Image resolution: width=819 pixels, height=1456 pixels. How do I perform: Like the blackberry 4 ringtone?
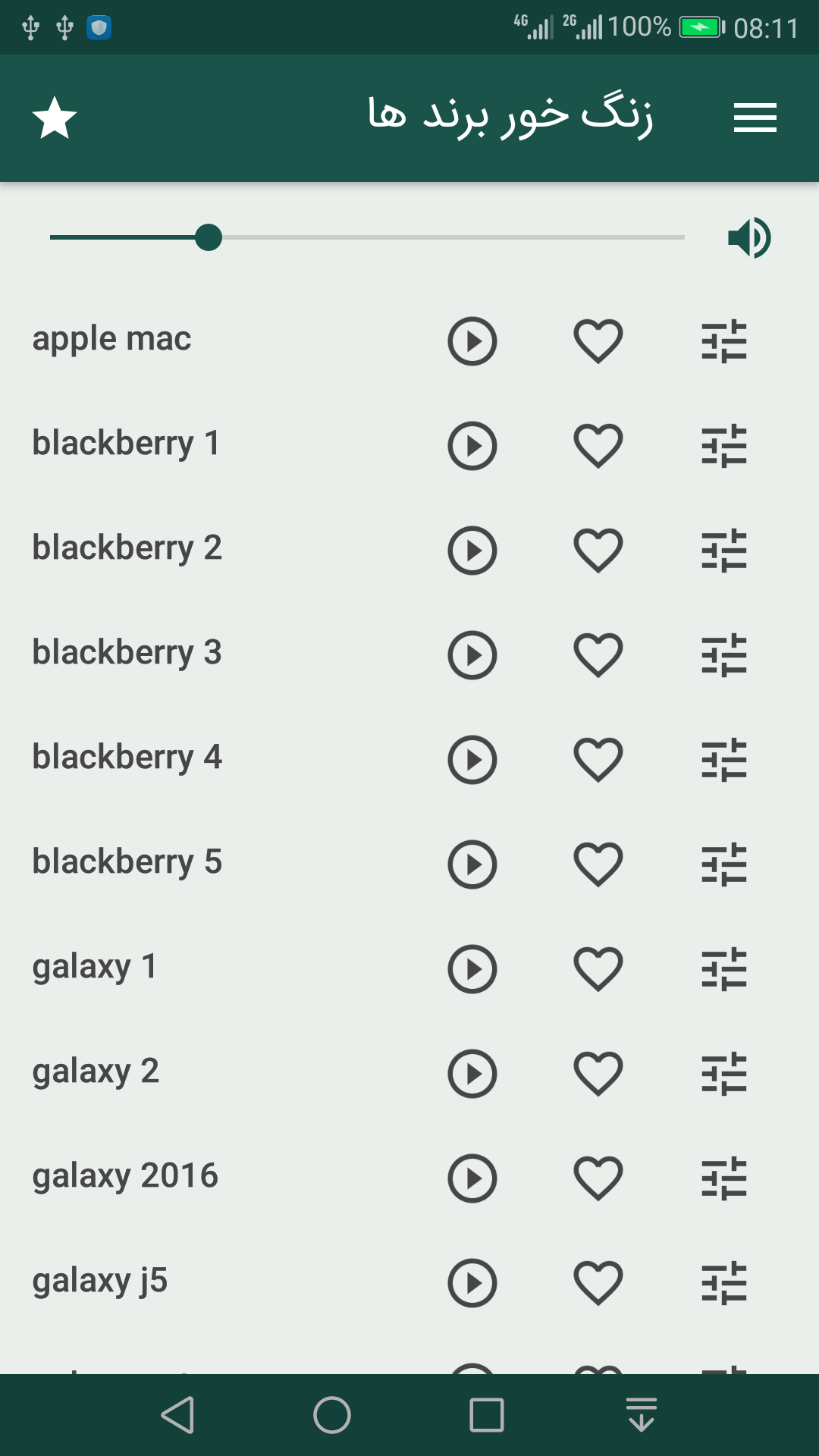click(x=598, y=760)
